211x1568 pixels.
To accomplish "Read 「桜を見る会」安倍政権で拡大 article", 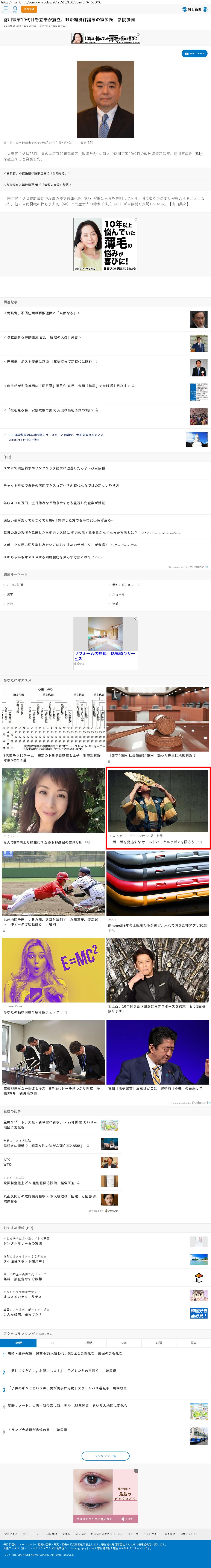I will coord(49,410).
